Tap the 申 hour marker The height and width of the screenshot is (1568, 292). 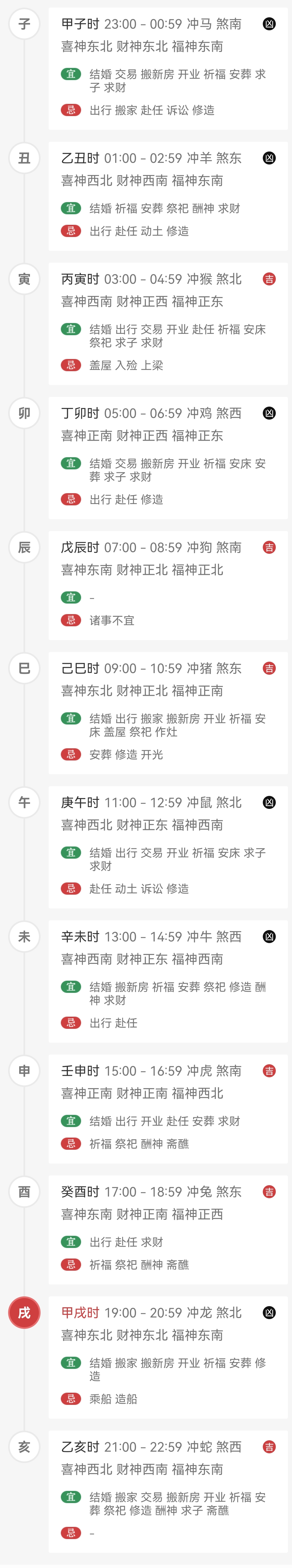coord(24,1071)
